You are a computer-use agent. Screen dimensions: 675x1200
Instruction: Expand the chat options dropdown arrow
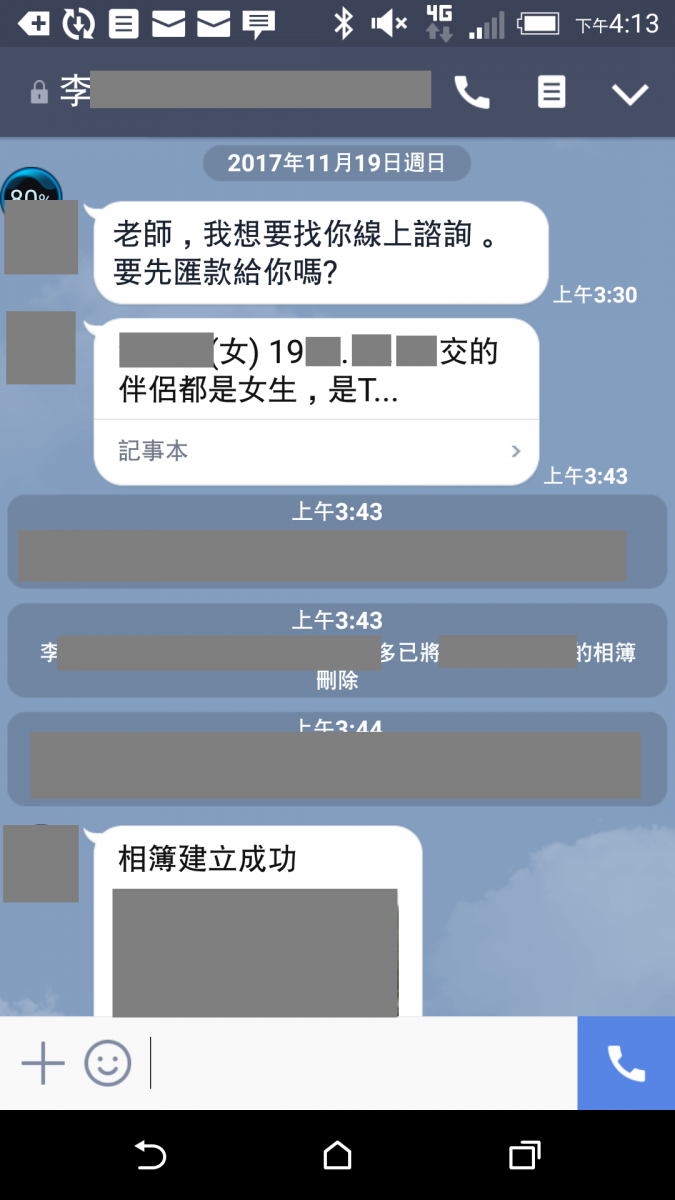pos(630,94)
